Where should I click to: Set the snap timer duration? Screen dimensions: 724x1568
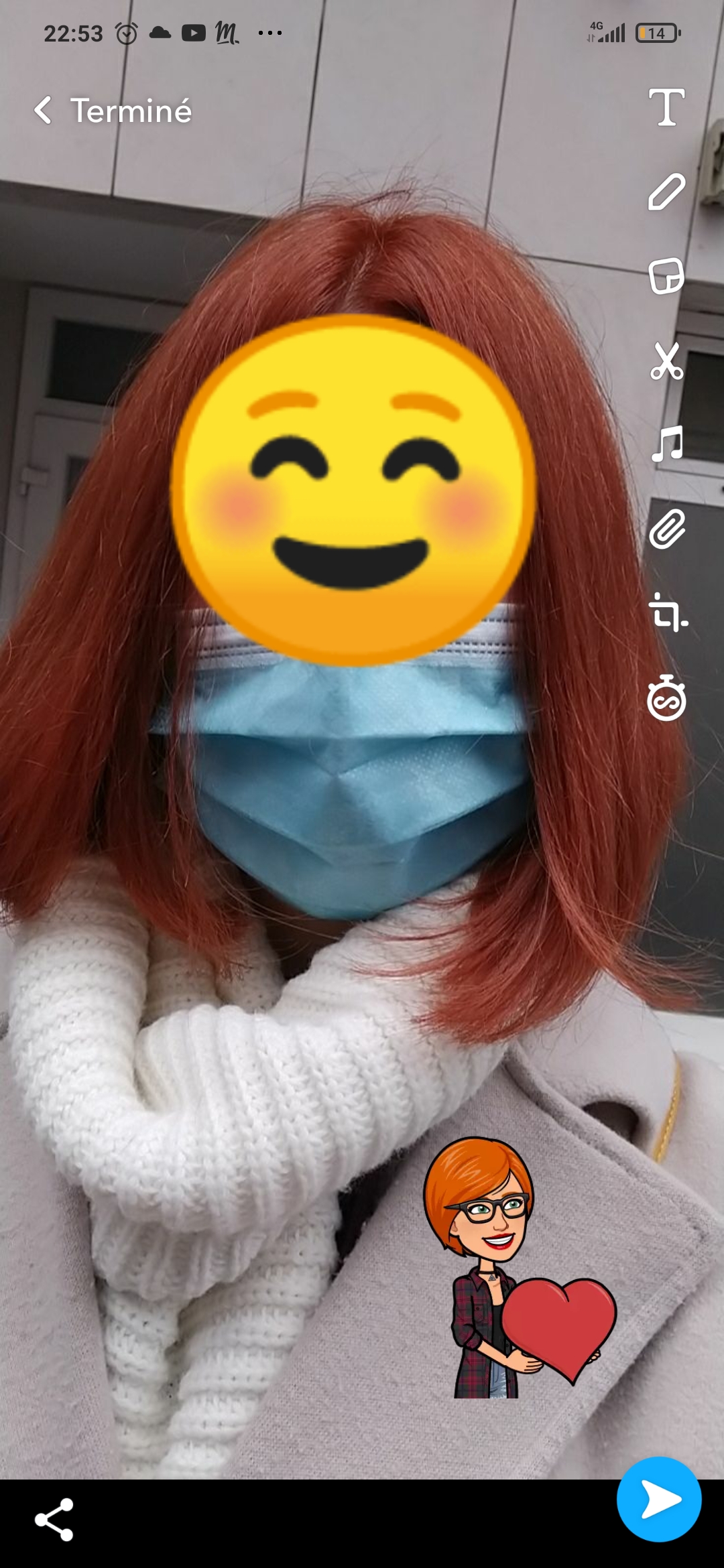tap(666, 698)
